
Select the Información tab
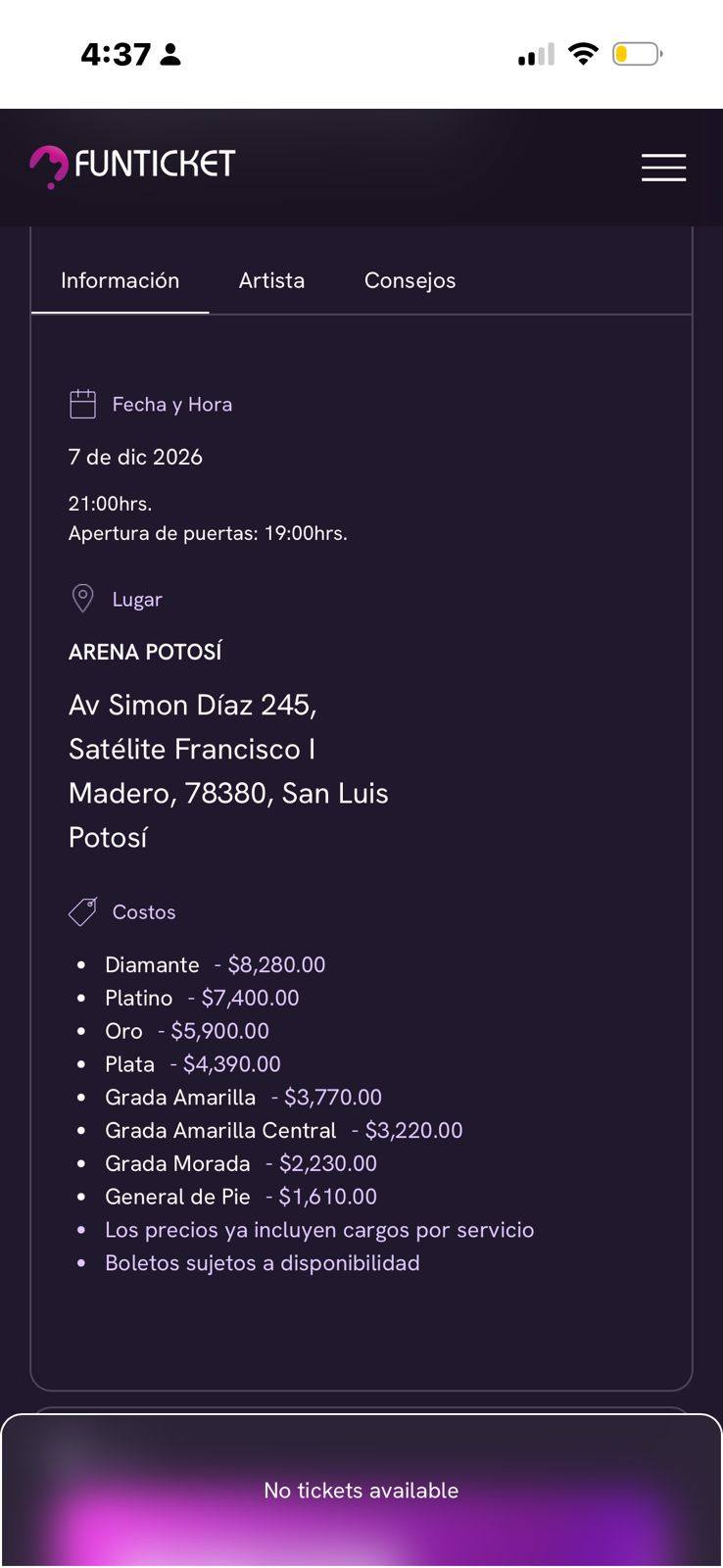coord(120,281)
